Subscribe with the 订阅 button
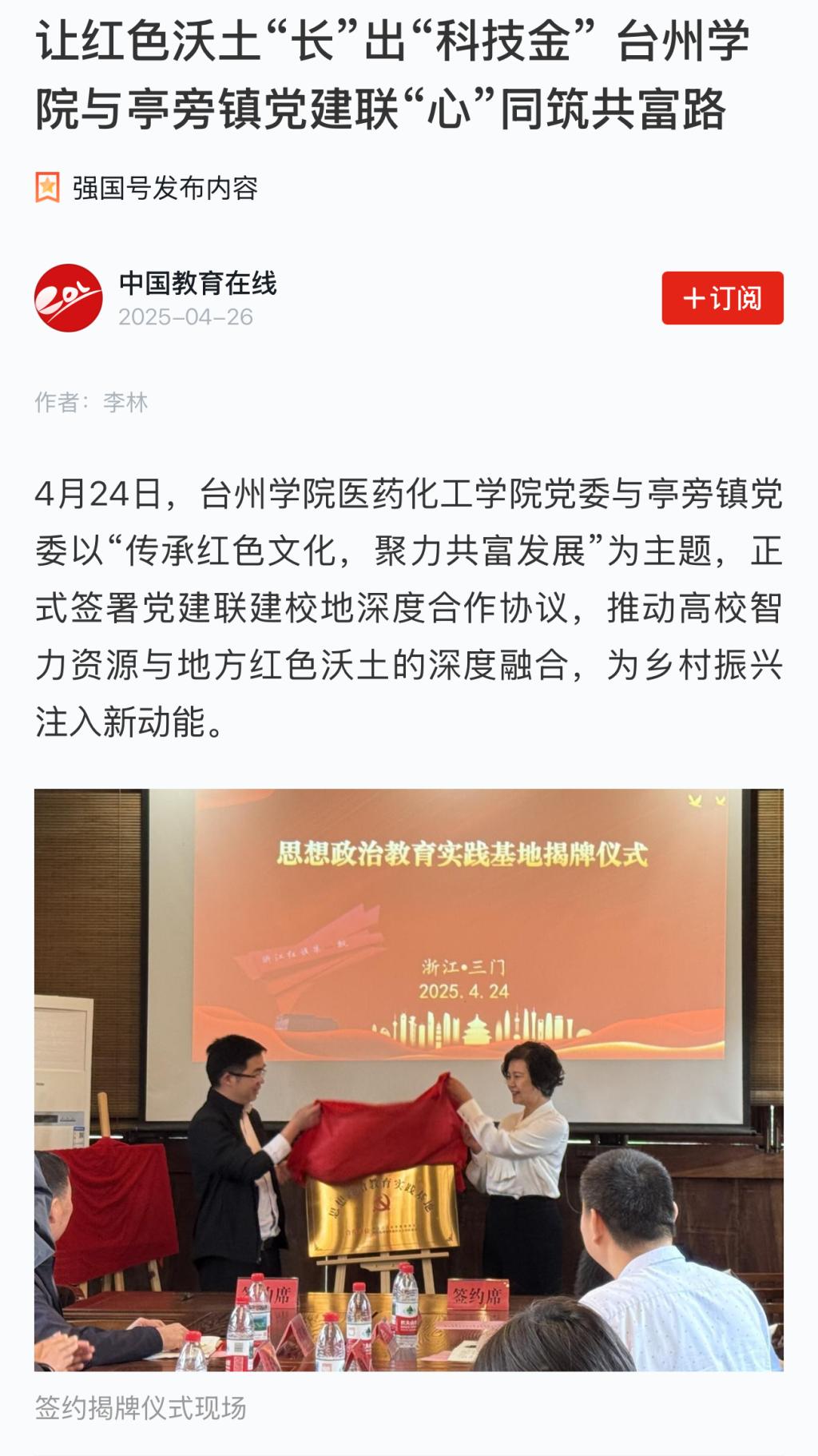The height and width of the screenshot is (1456, 818). click(721, 298)
